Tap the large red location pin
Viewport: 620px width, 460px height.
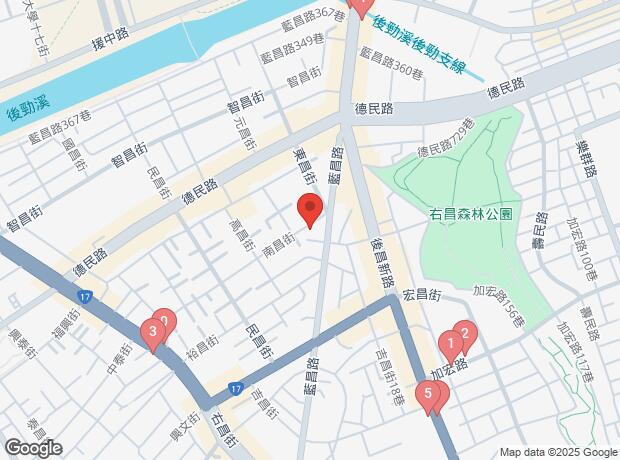coord(310,211)
